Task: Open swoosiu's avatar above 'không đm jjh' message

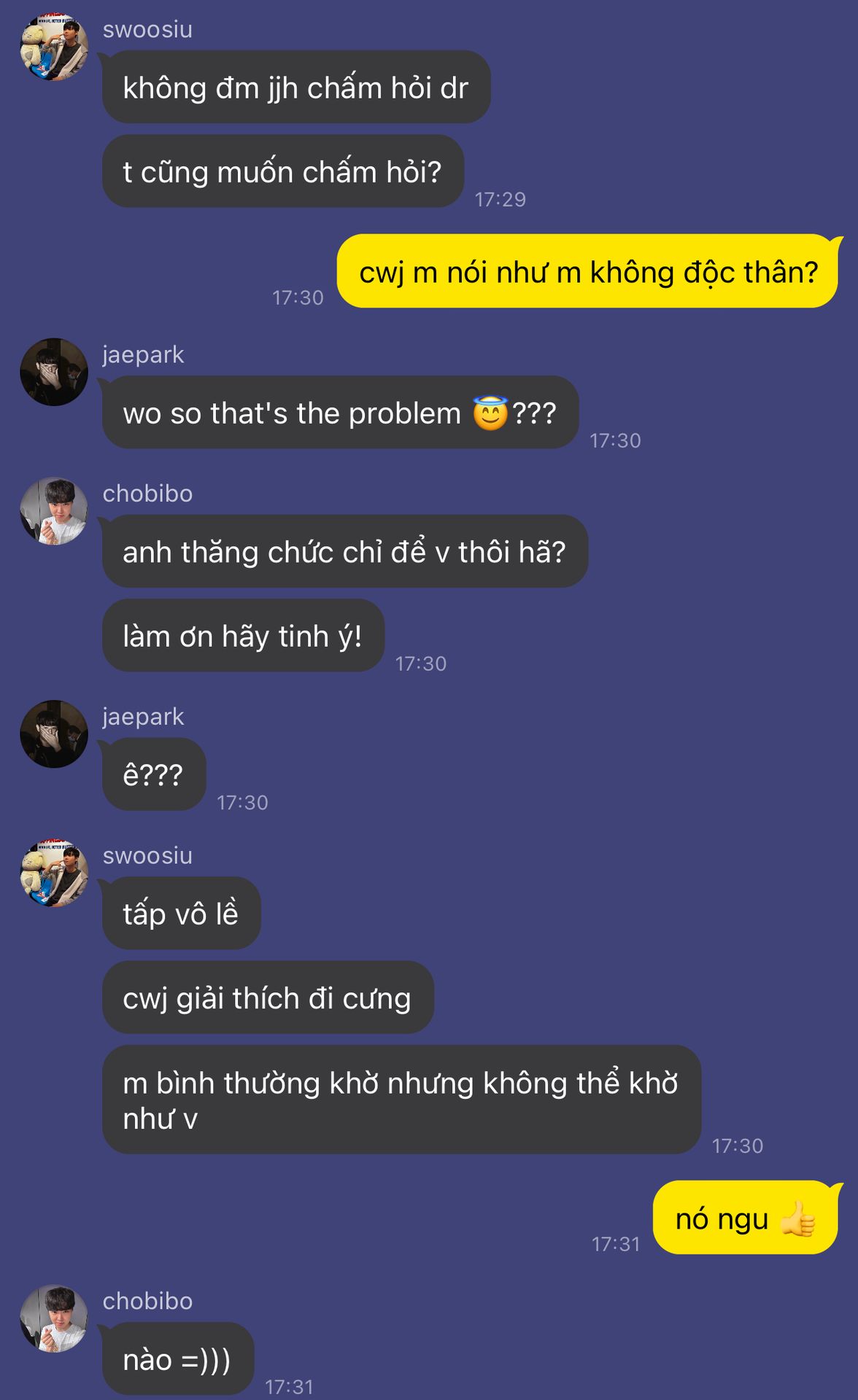Action: click(54, 46)
